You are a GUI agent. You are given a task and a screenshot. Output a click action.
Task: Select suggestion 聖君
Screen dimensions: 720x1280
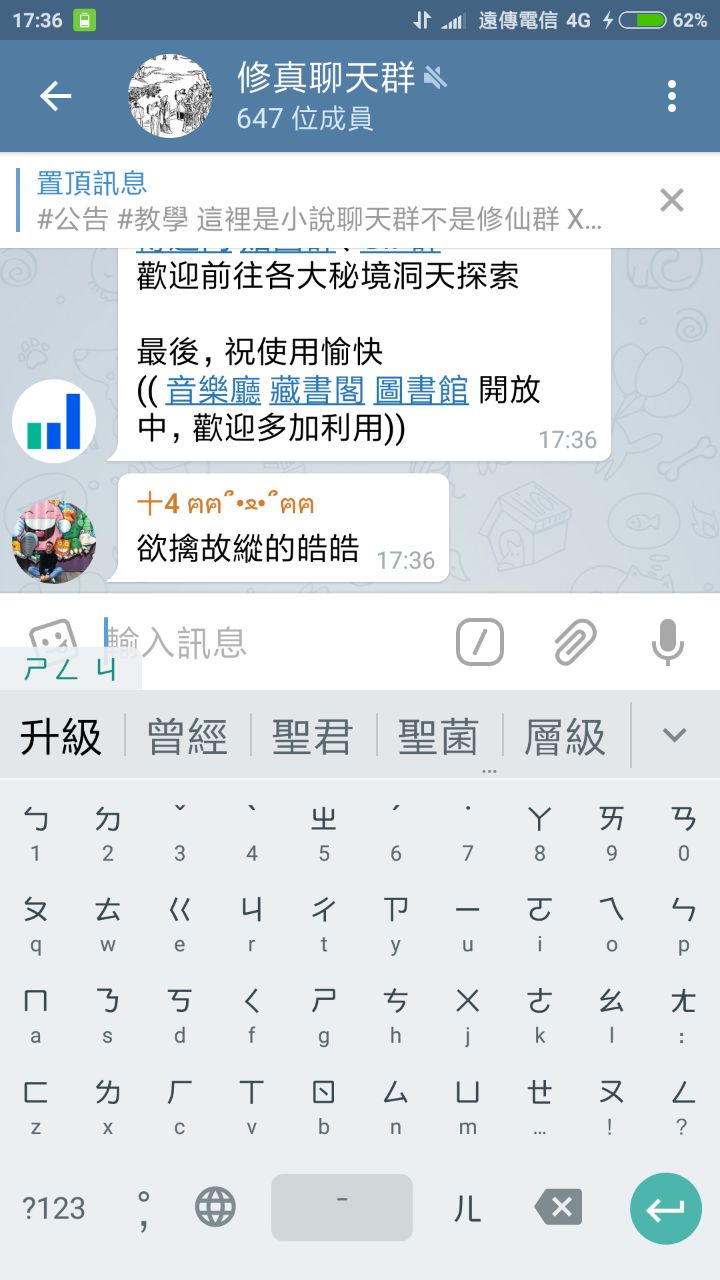coord(313,737)
